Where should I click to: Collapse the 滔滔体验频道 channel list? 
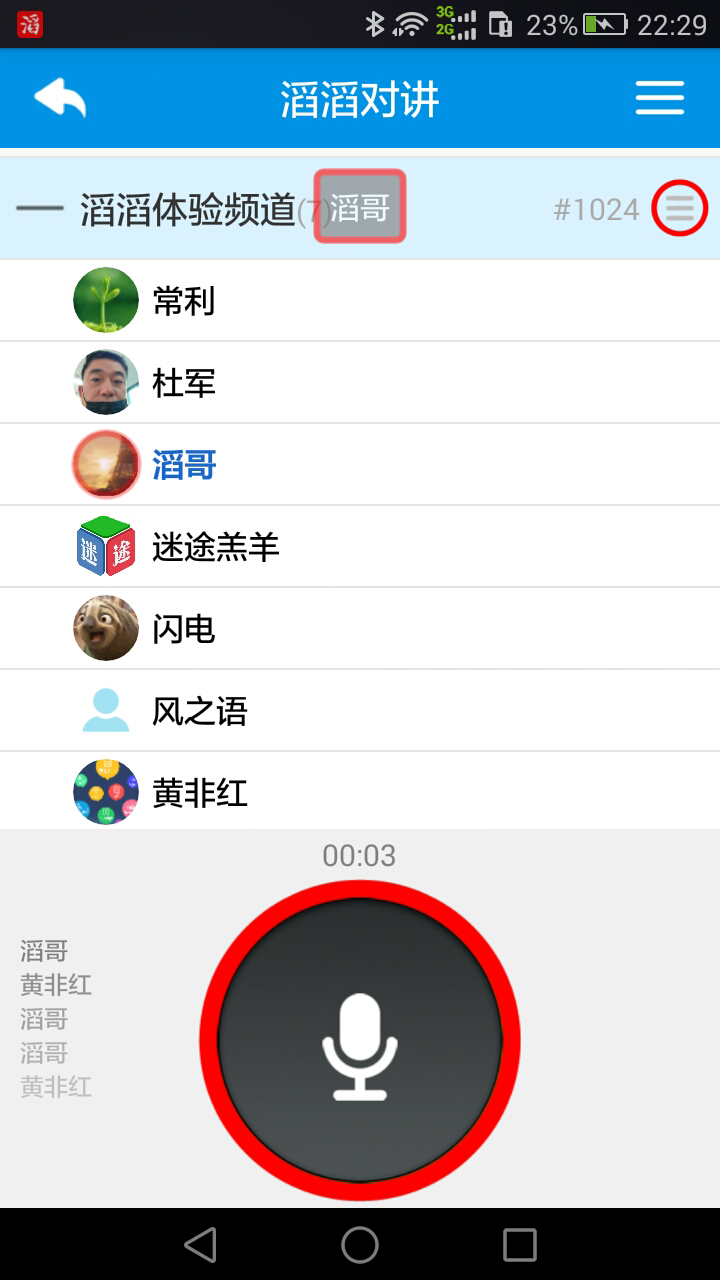[x=38, y=207]
